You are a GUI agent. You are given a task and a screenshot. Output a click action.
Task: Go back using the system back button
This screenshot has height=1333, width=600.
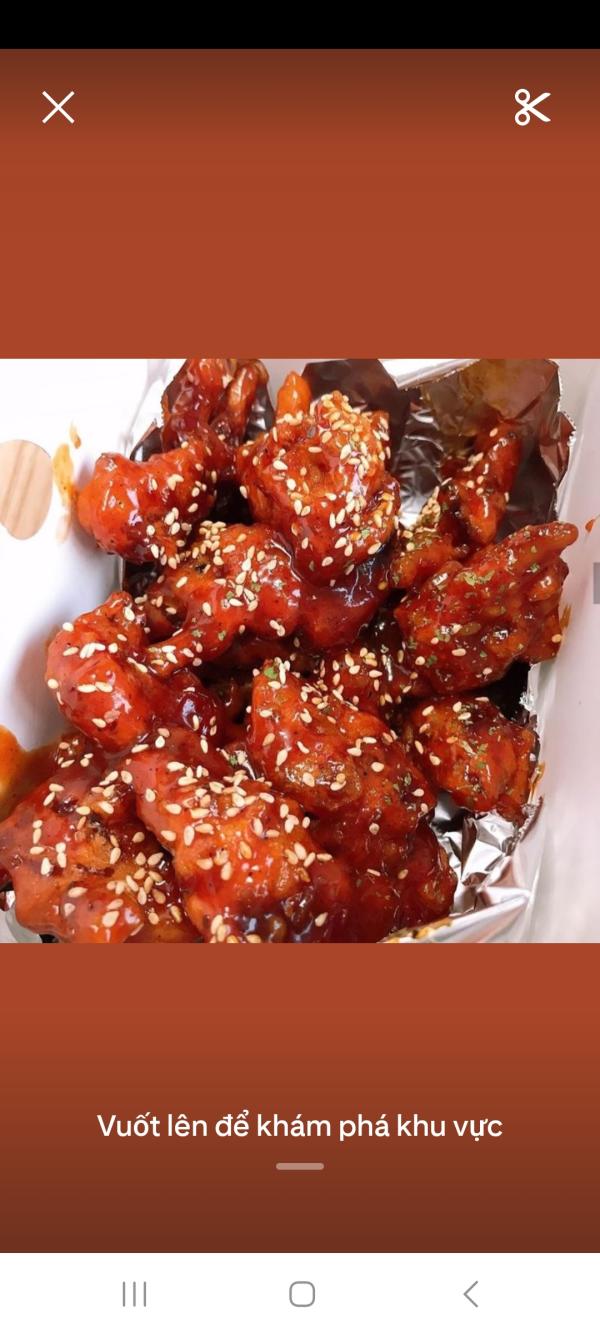coord(470,1294)
